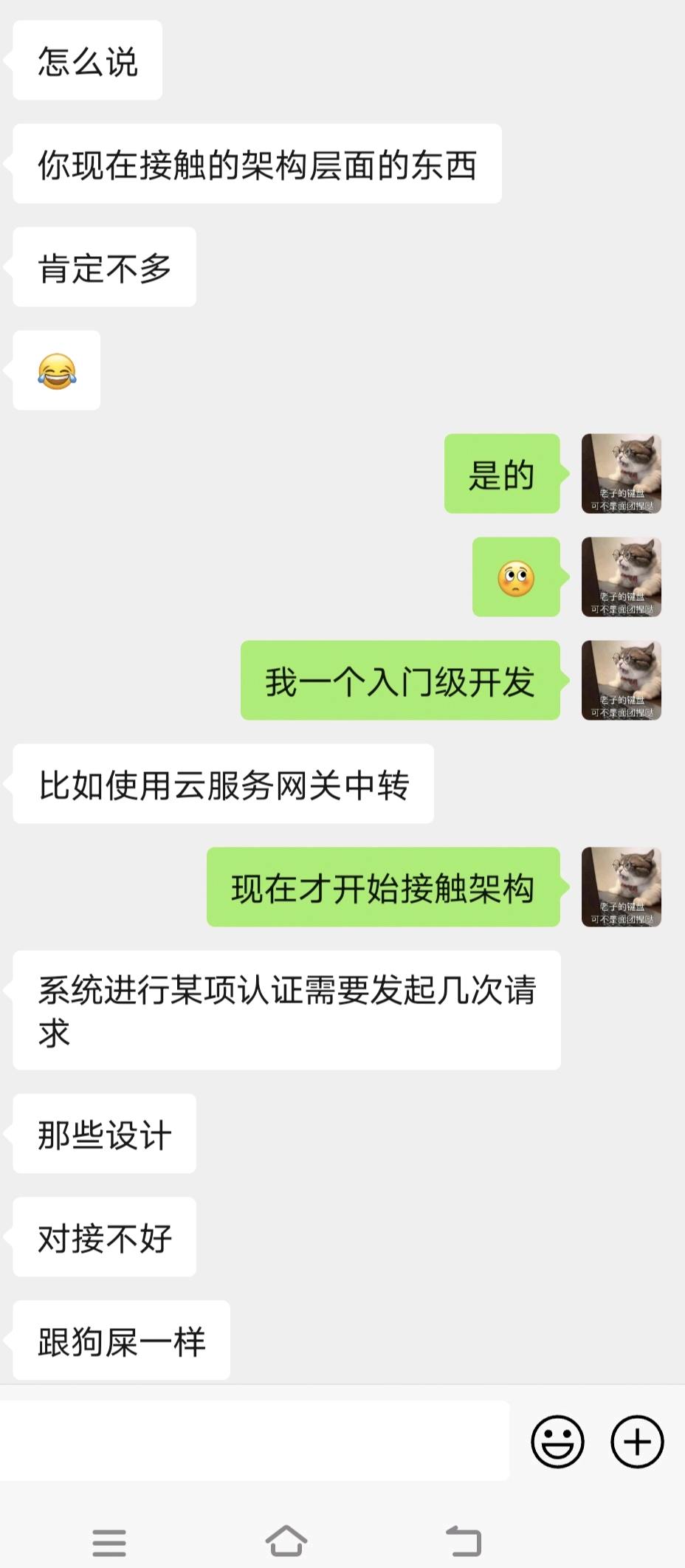
Task: Tap the avatar beside "现在才开始接触架构"
Action: pyautogui.click(x=621, y=887)
